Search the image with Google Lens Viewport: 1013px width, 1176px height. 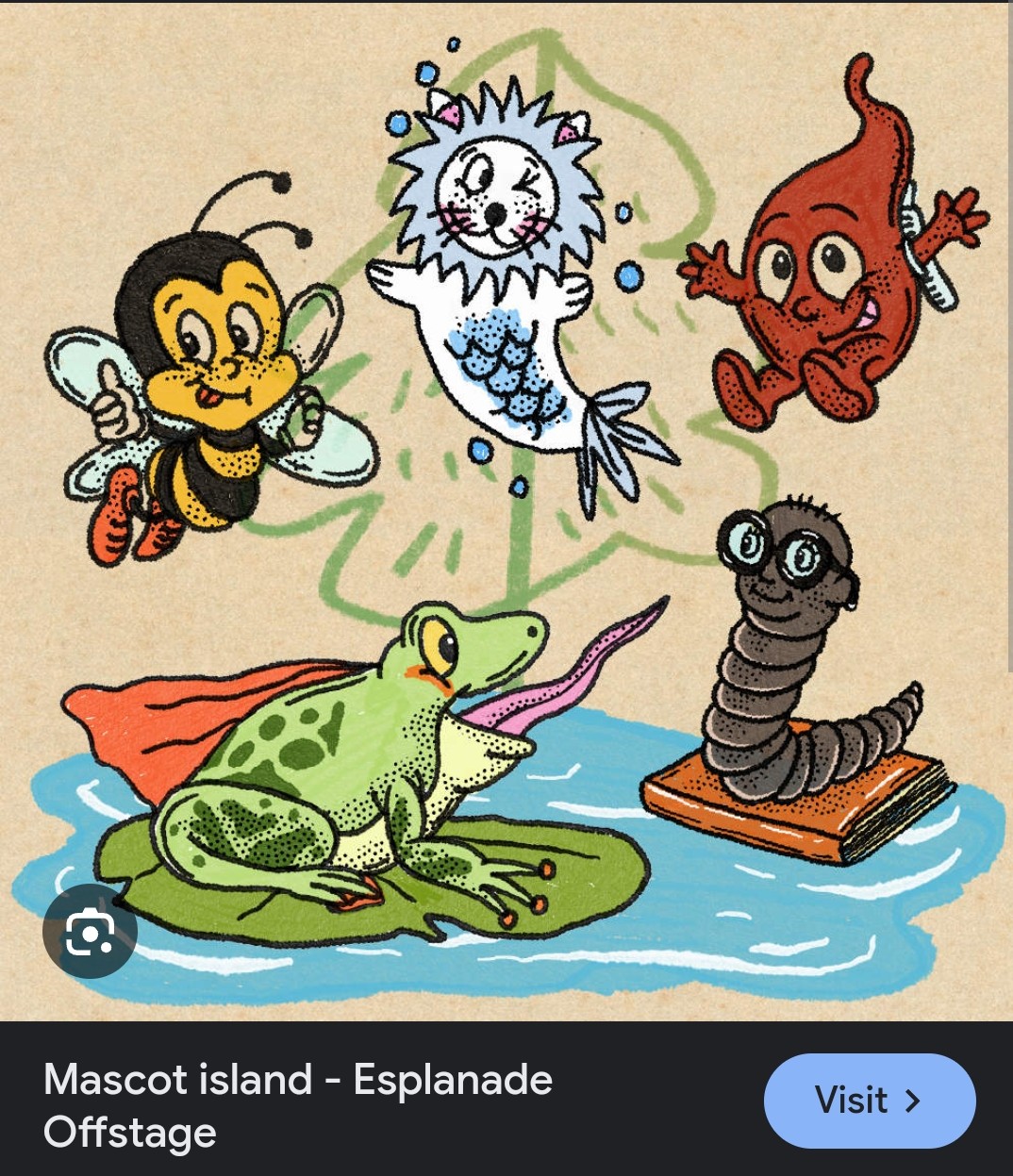(91, 931)
